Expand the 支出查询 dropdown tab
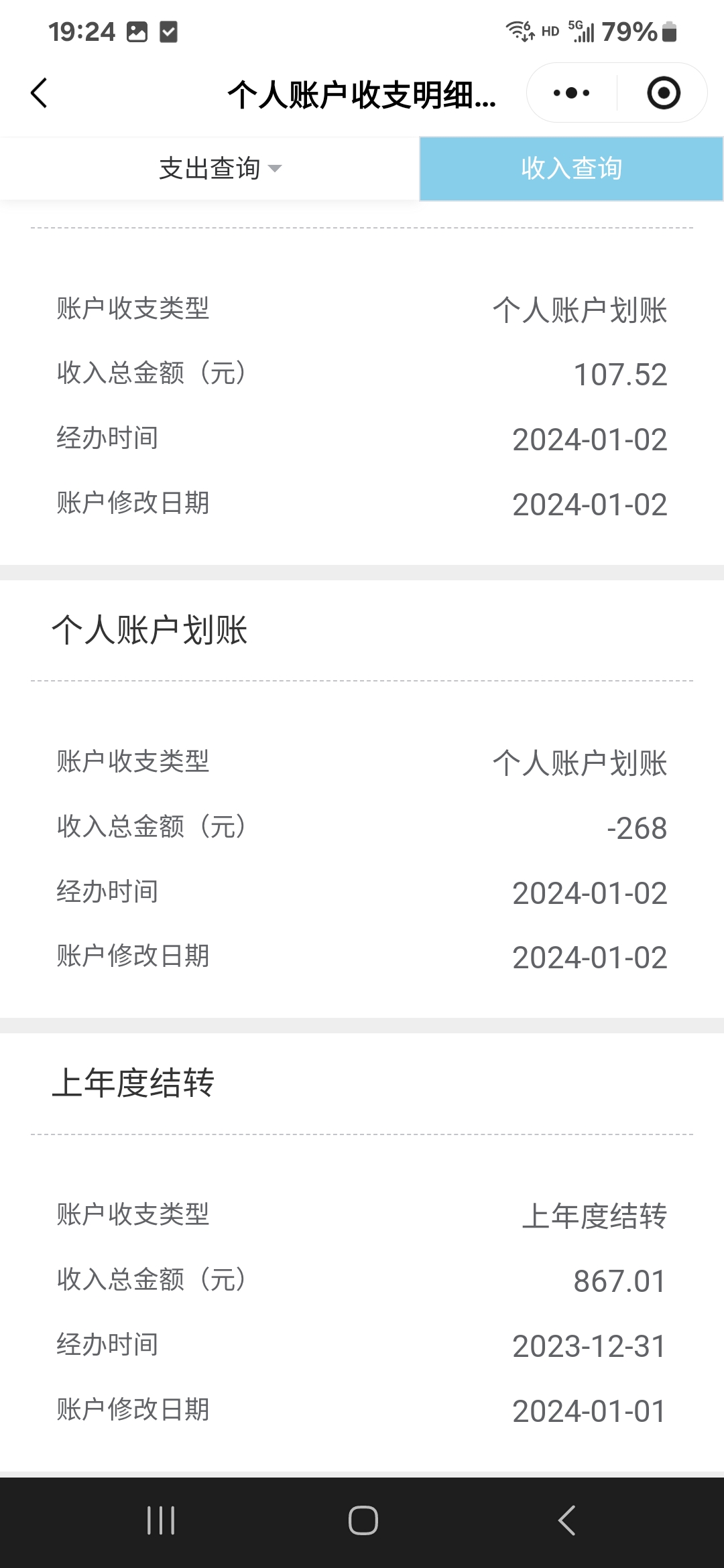The width and height of the screenshot is (724, 1568). click(x=219, y=169)
